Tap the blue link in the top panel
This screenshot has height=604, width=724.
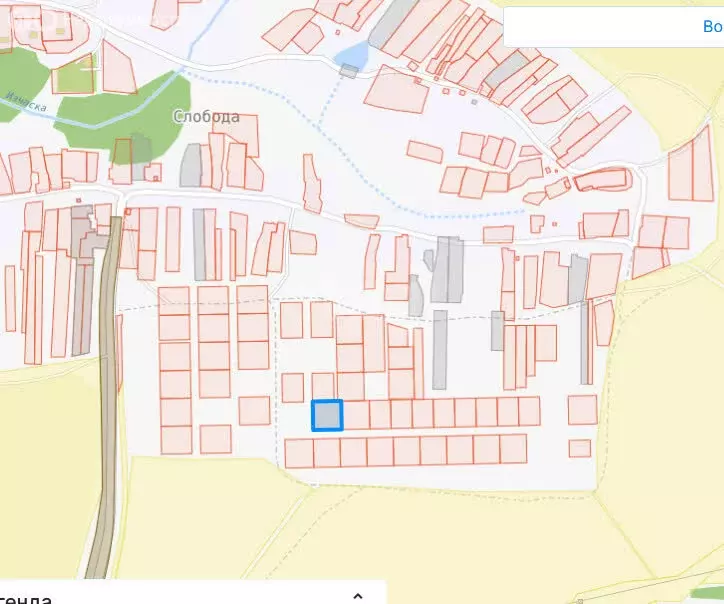pyautogui.click(x=706, y=29)
